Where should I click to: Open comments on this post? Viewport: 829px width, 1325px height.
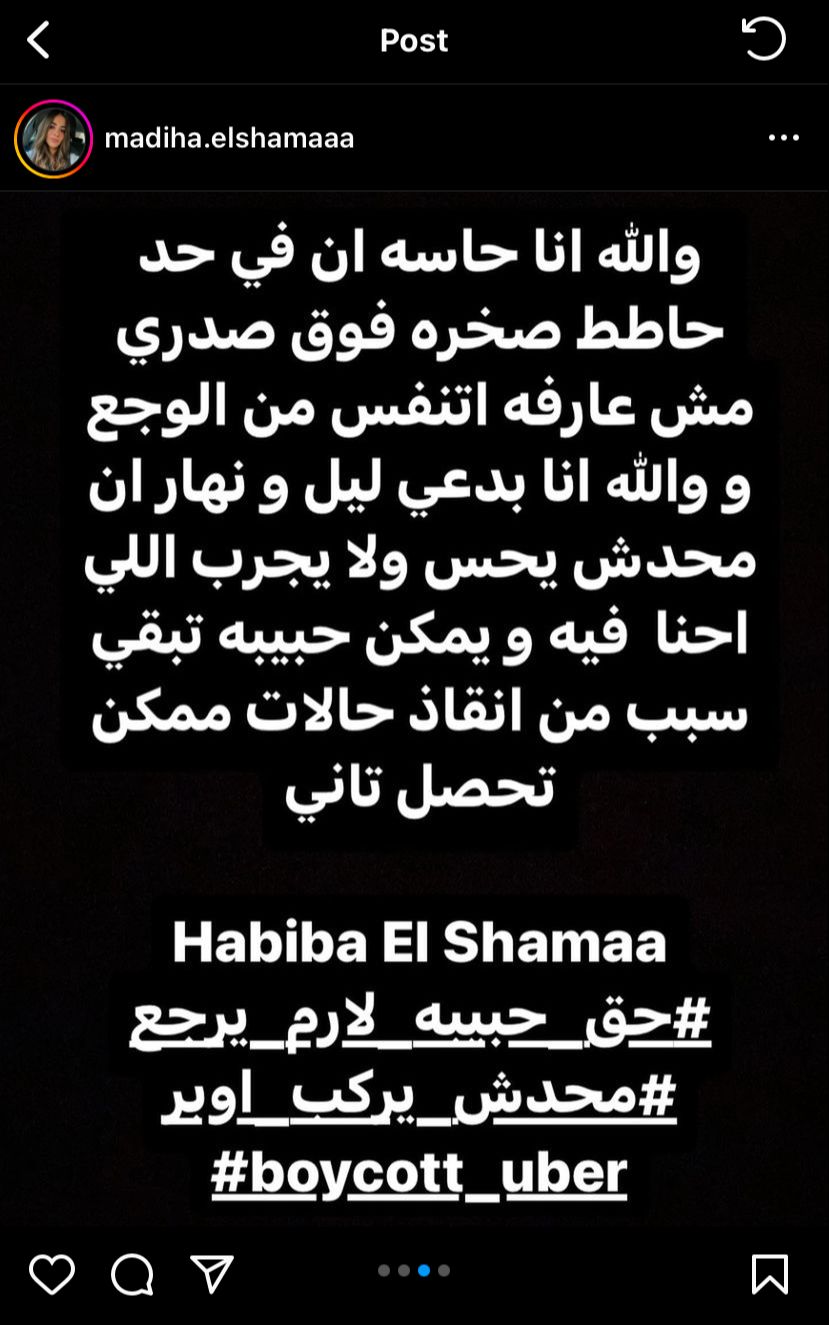click(132, 1274)
